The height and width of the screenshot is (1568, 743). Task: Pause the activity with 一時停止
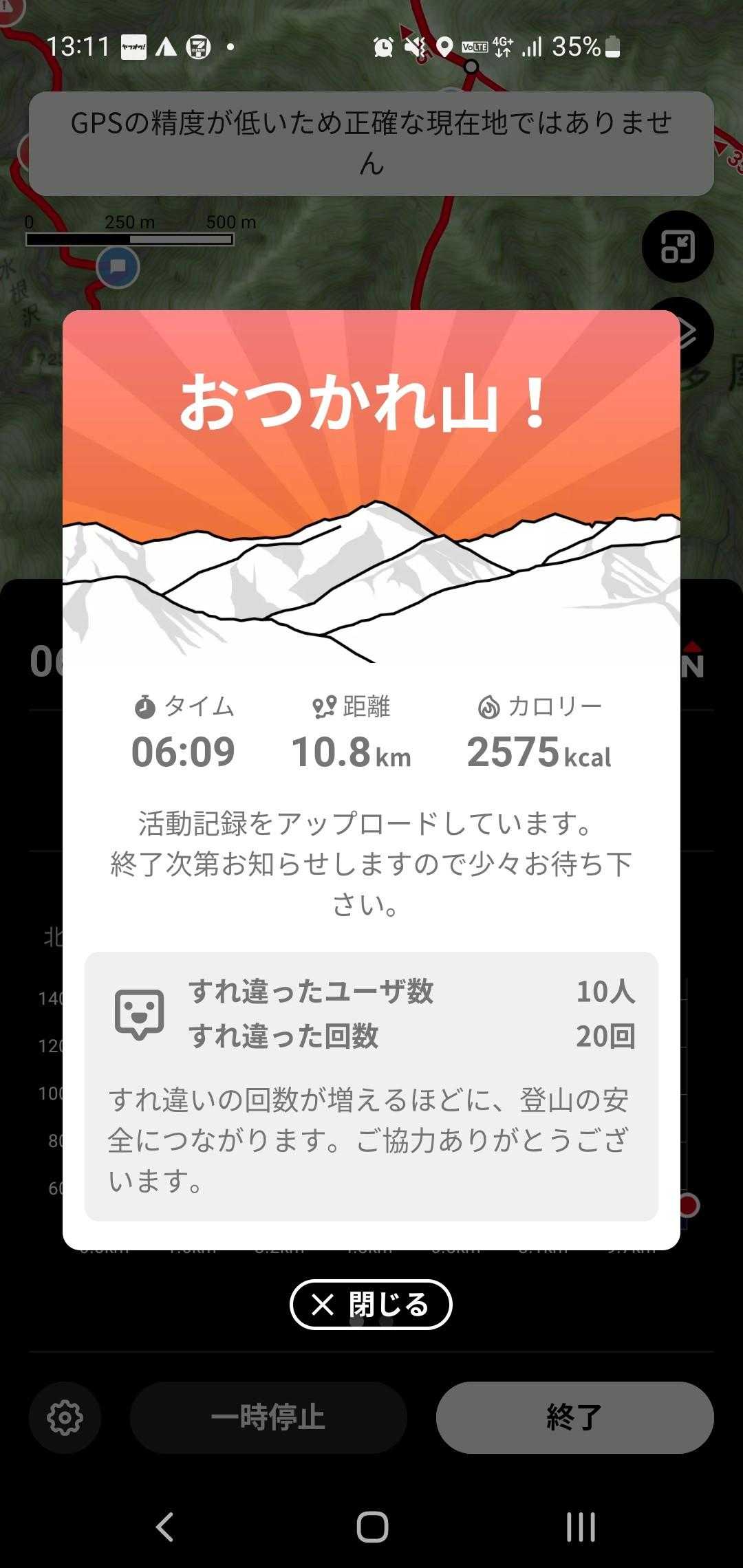(268, 1417)
